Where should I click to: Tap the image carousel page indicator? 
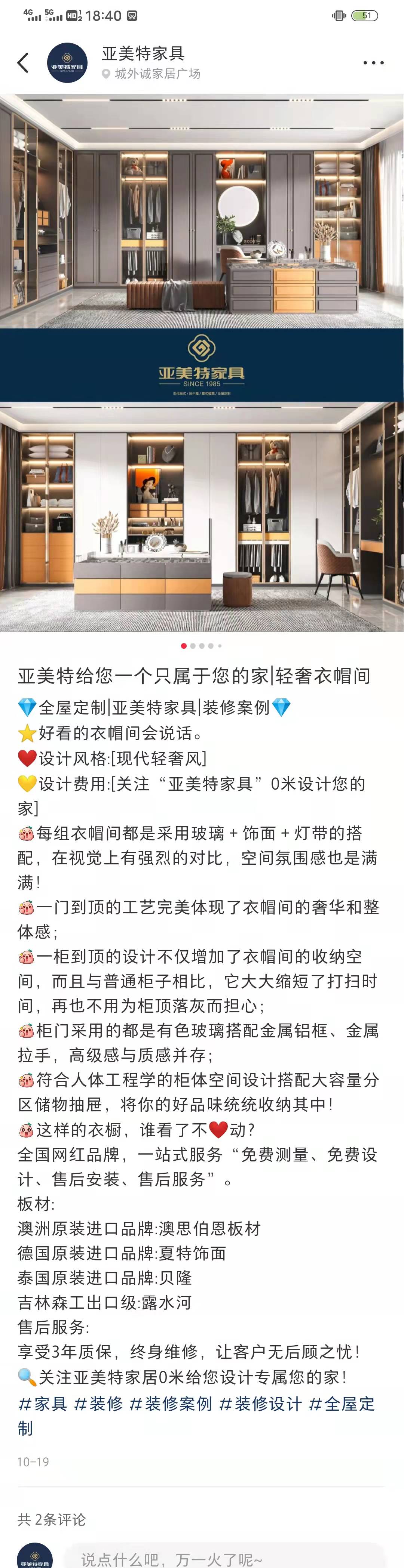pyautogui.click(x=202, y=646)
